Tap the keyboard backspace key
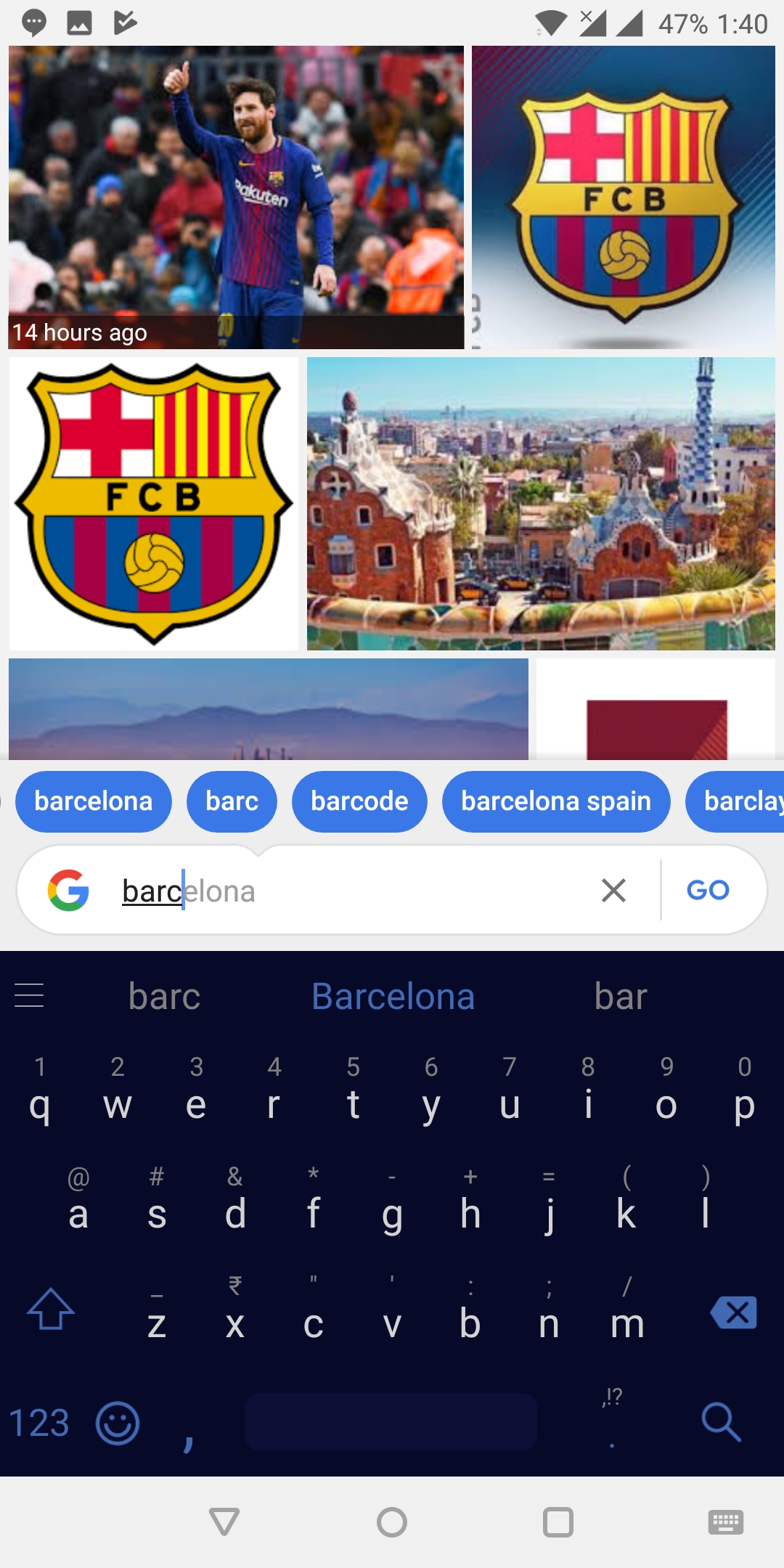 point(734,1312)
